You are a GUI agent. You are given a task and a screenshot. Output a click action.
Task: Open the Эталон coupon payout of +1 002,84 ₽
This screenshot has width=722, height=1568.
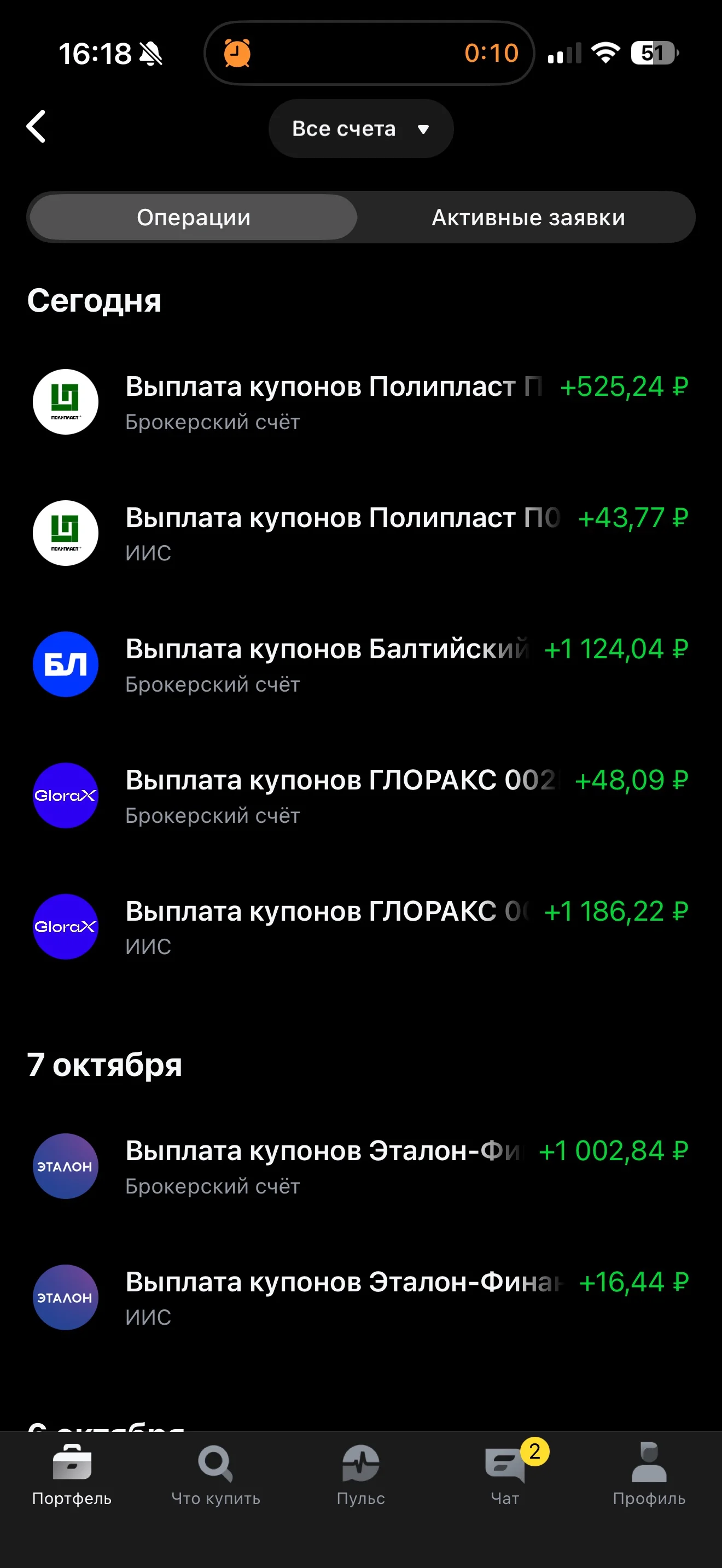[361, 1166]
